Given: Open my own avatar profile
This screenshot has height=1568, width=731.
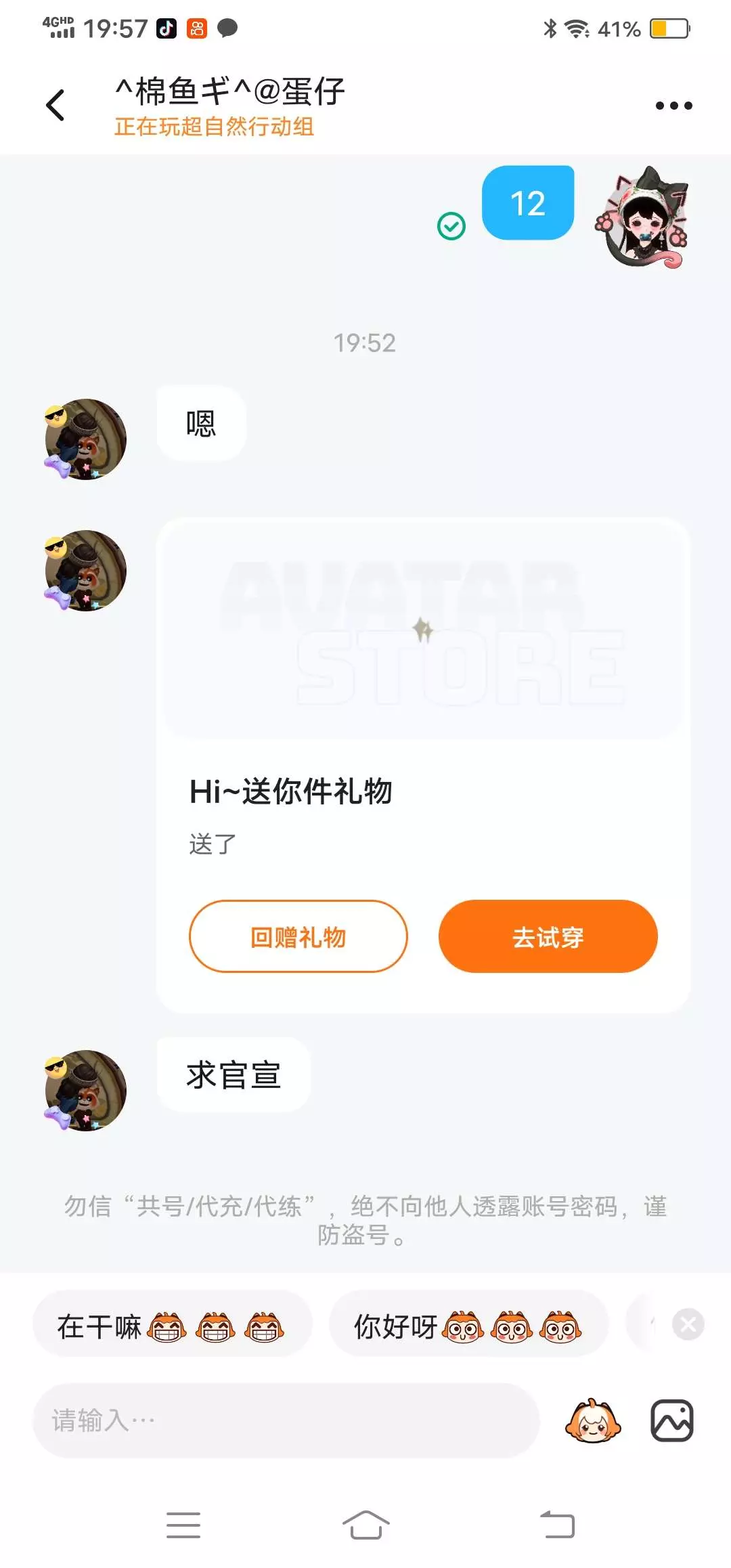Looking at the screenshot, I should tap(642, 217).
